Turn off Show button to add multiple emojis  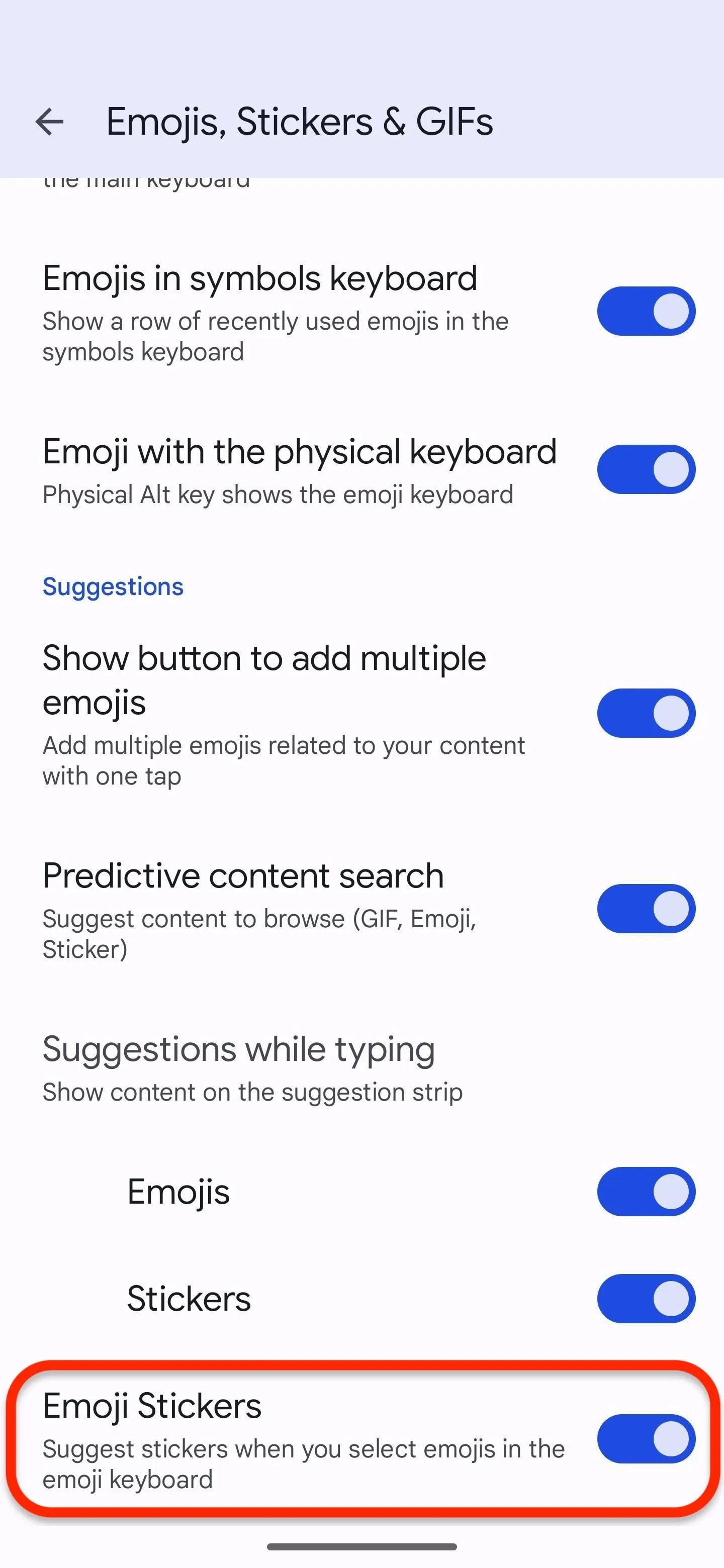[646, 713]
